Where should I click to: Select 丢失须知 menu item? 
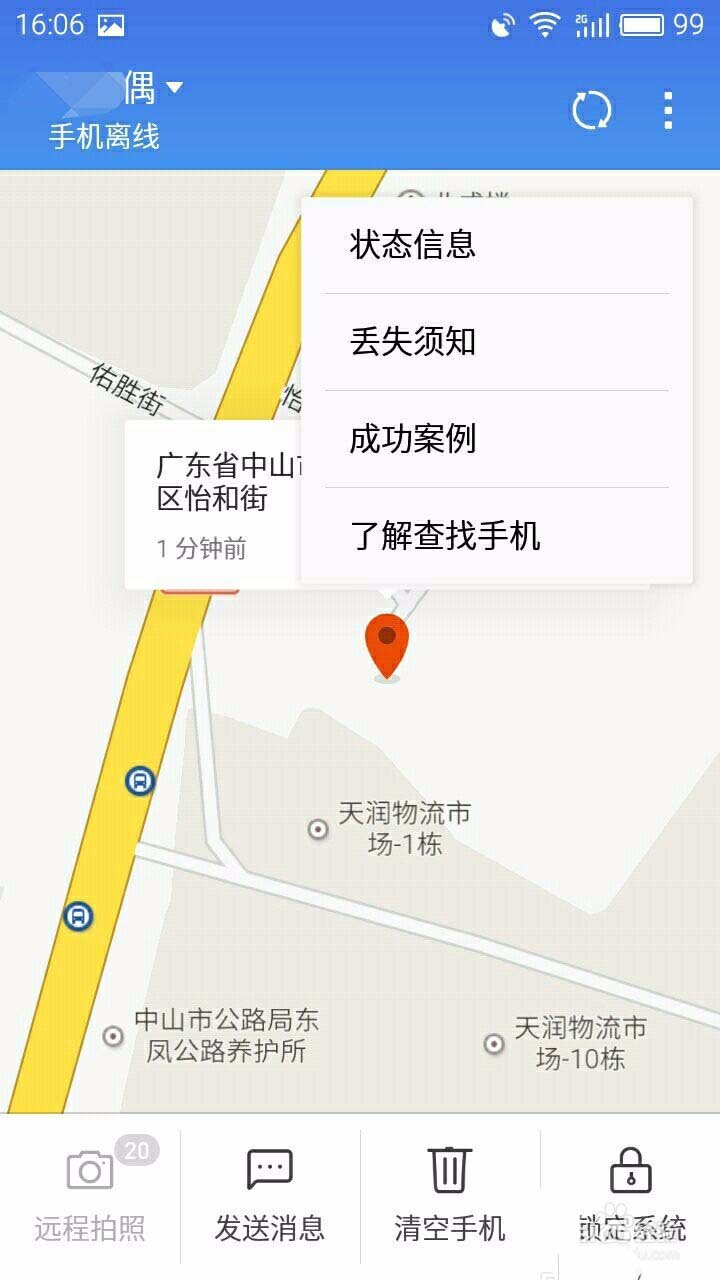point(496,342)
